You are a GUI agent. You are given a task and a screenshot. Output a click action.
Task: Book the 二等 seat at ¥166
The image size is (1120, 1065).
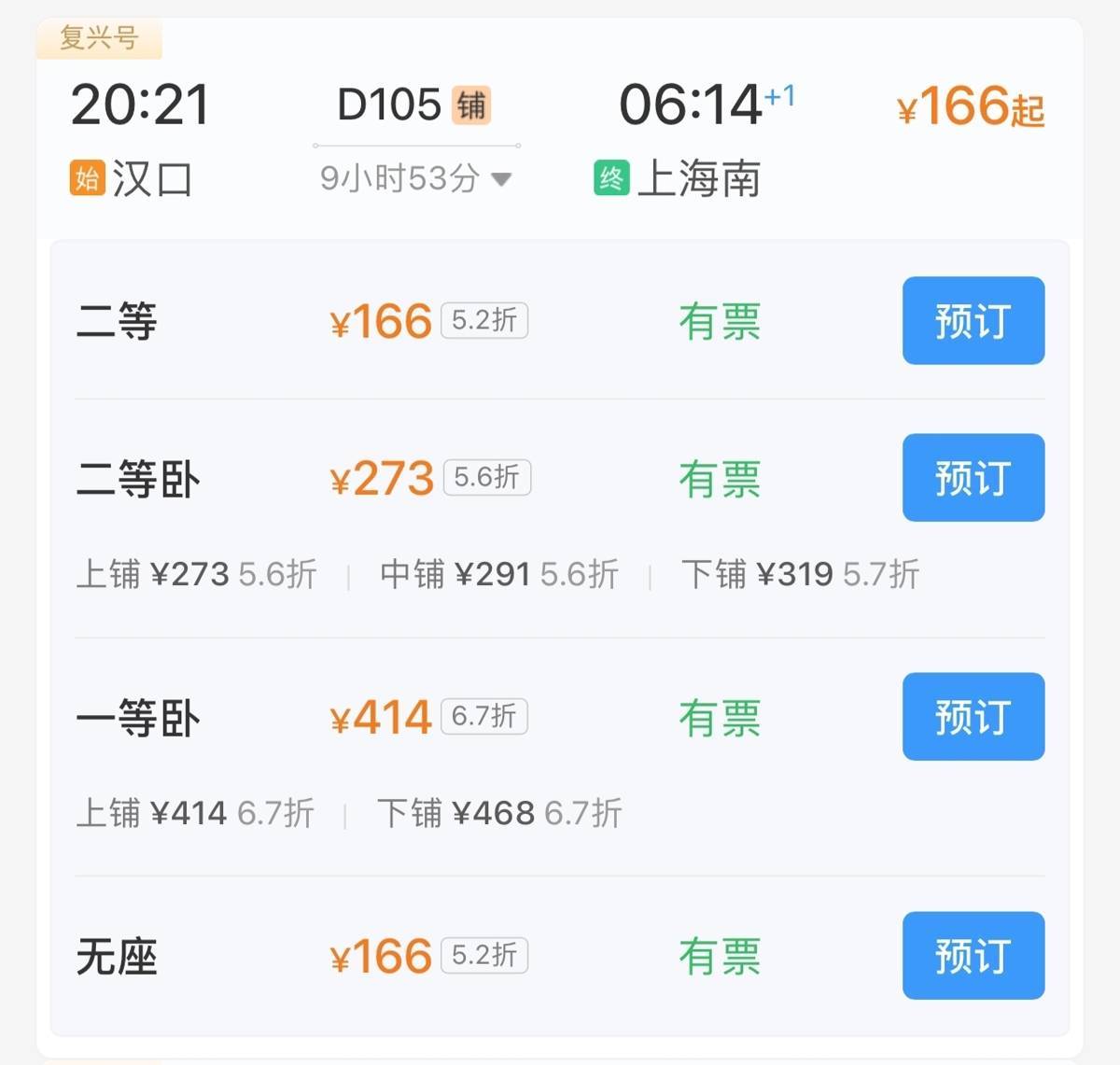pyautogui.click(x=973, y=320)
